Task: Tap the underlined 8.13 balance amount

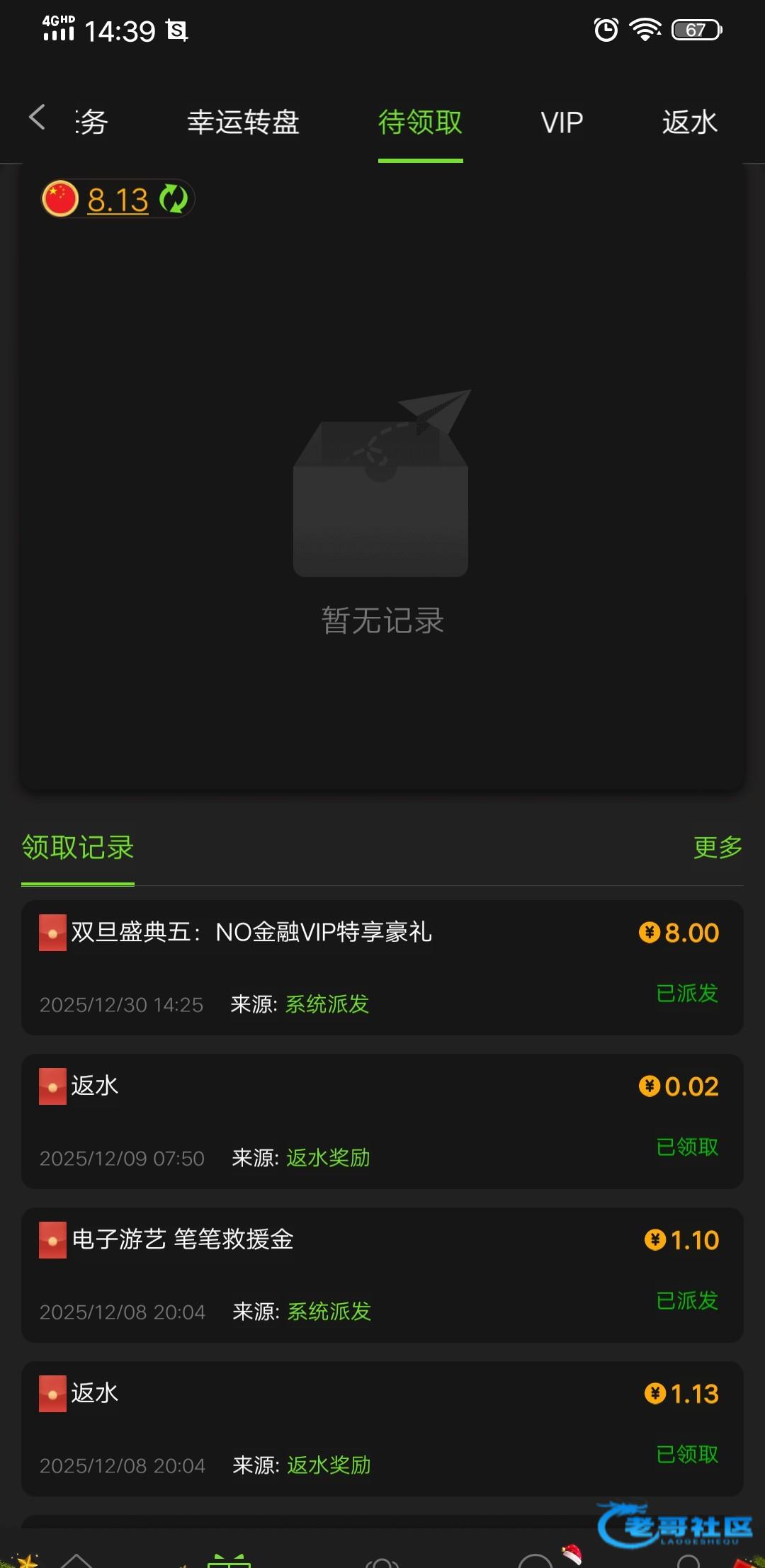Action: (118, 200)
